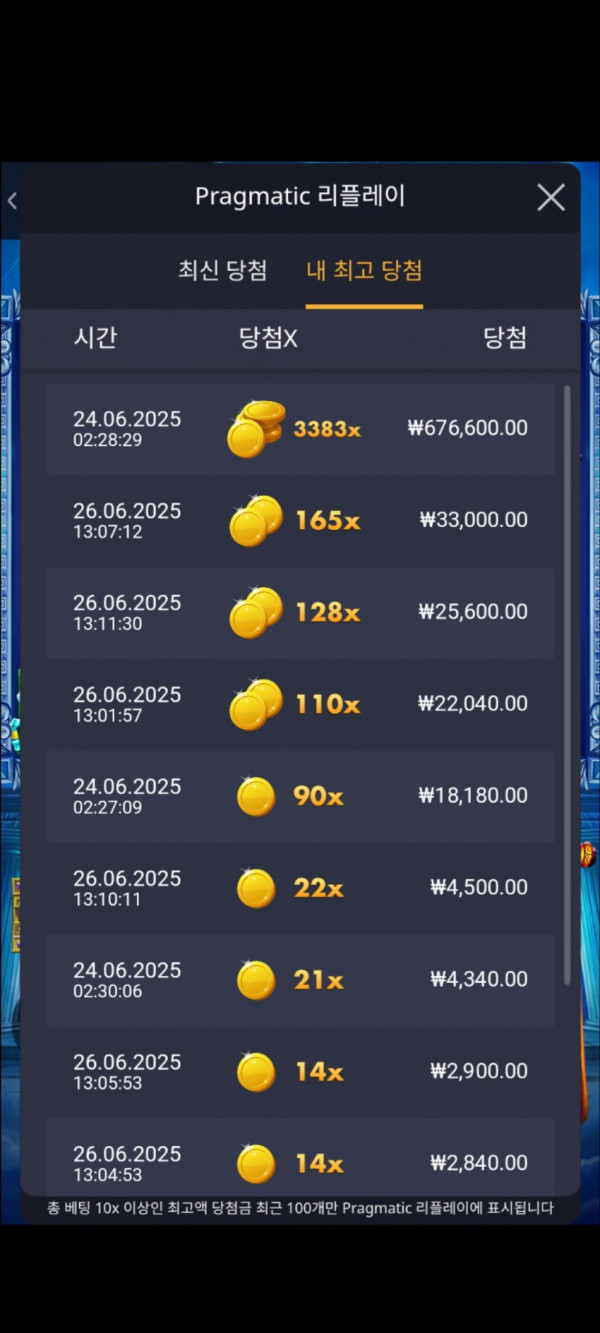
Task: Open the 21x win replay
Action: [300, 980]
